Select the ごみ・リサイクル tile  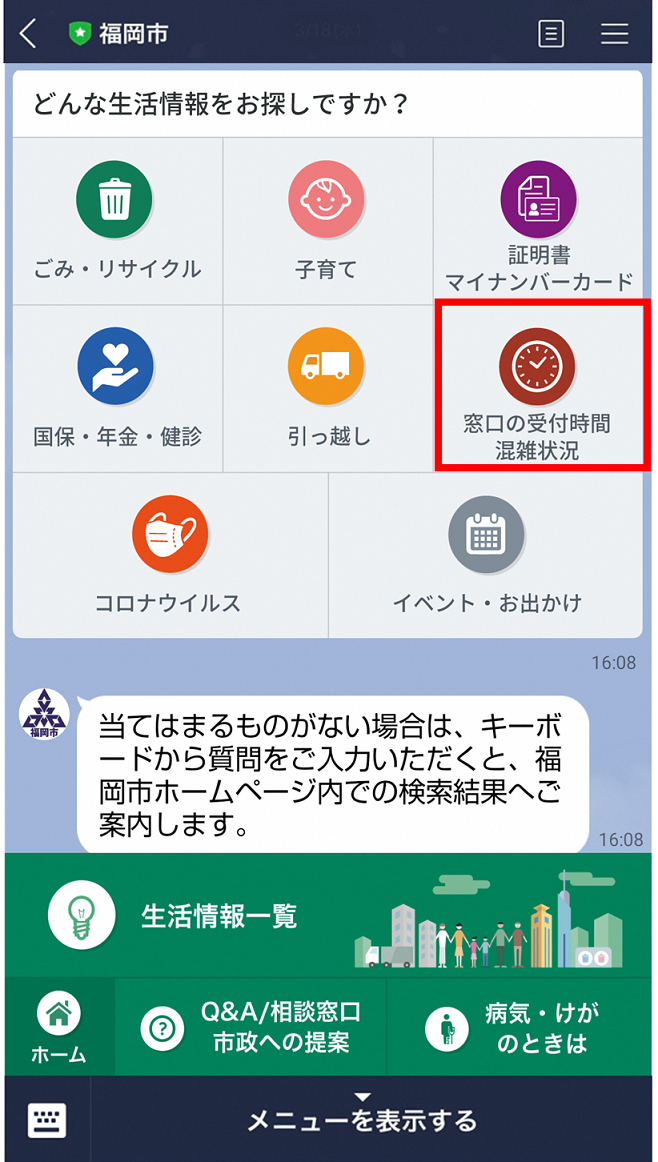[x=116, y=222]
